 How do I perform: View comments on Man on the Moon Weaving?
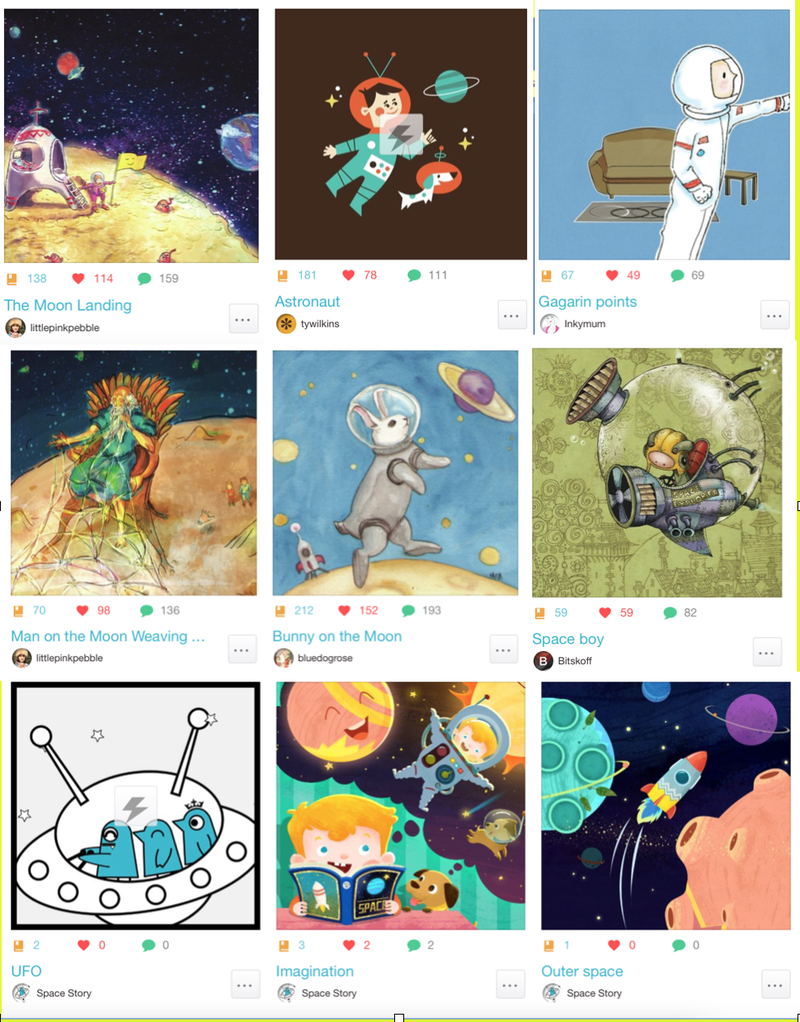coord(147,610)
